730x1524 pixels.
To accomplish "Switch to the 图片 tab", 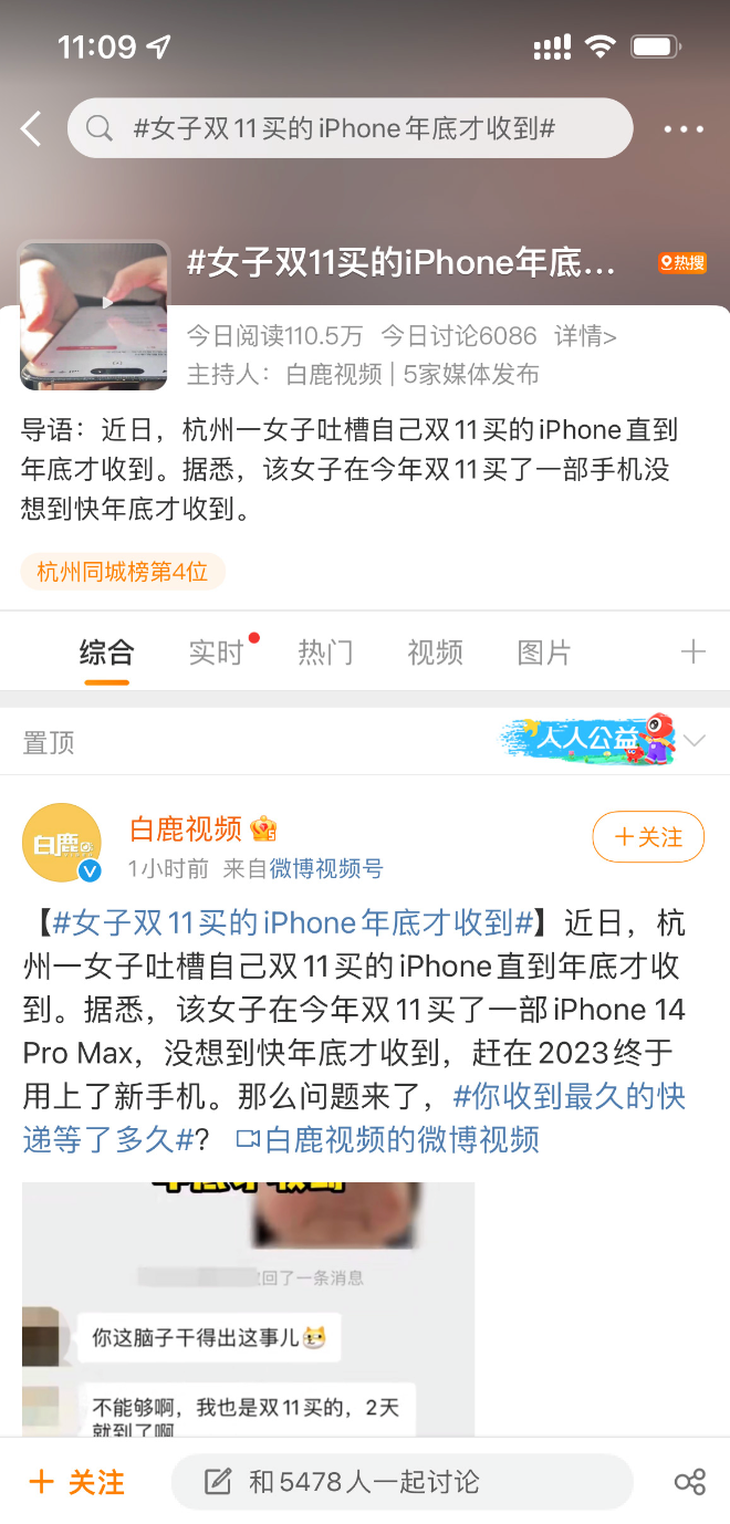I will pyautogui.click(x=544, y=653).
